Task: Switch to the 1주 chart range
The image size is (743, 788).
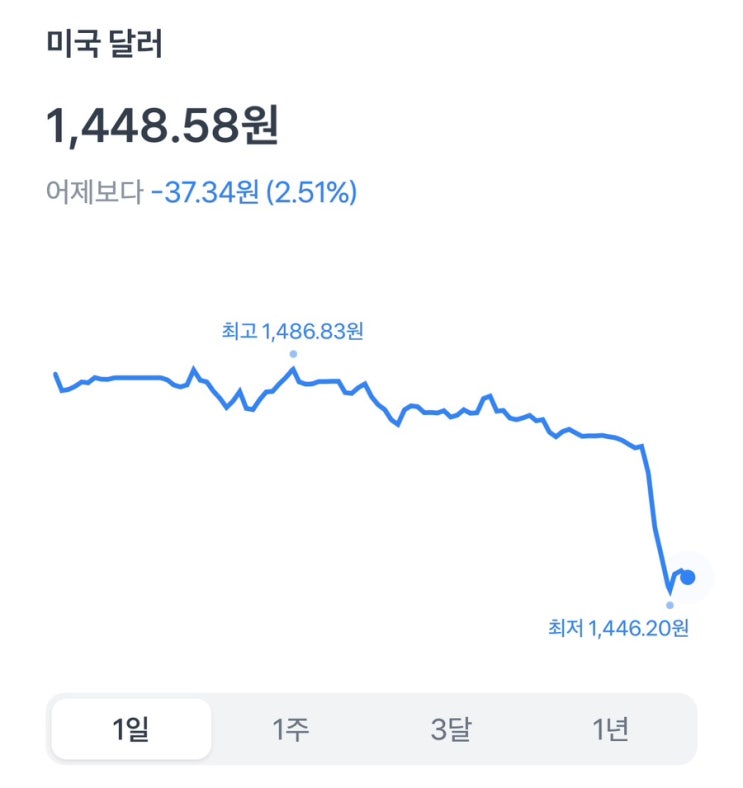Action: 291,729
